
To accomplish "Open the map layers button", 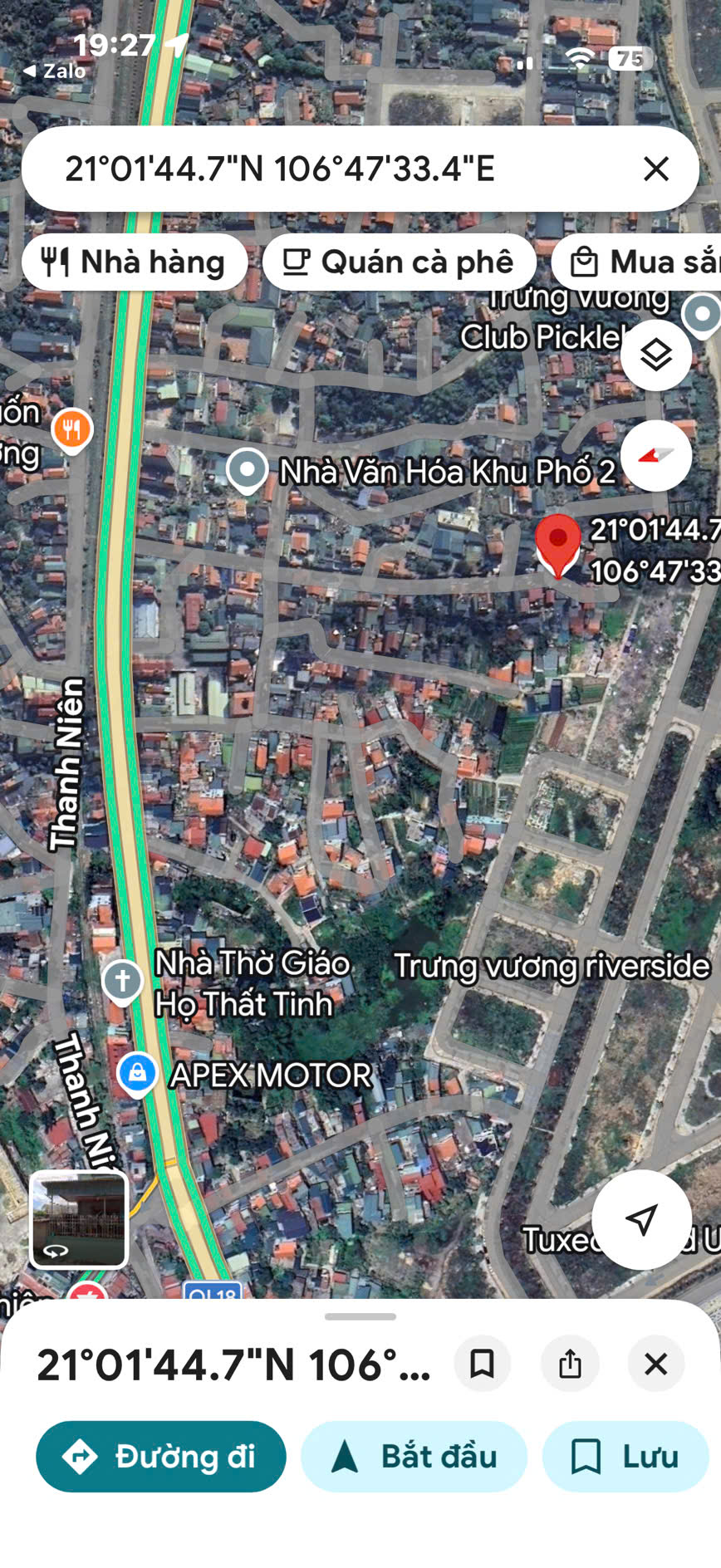I will [x=656, y=355].
